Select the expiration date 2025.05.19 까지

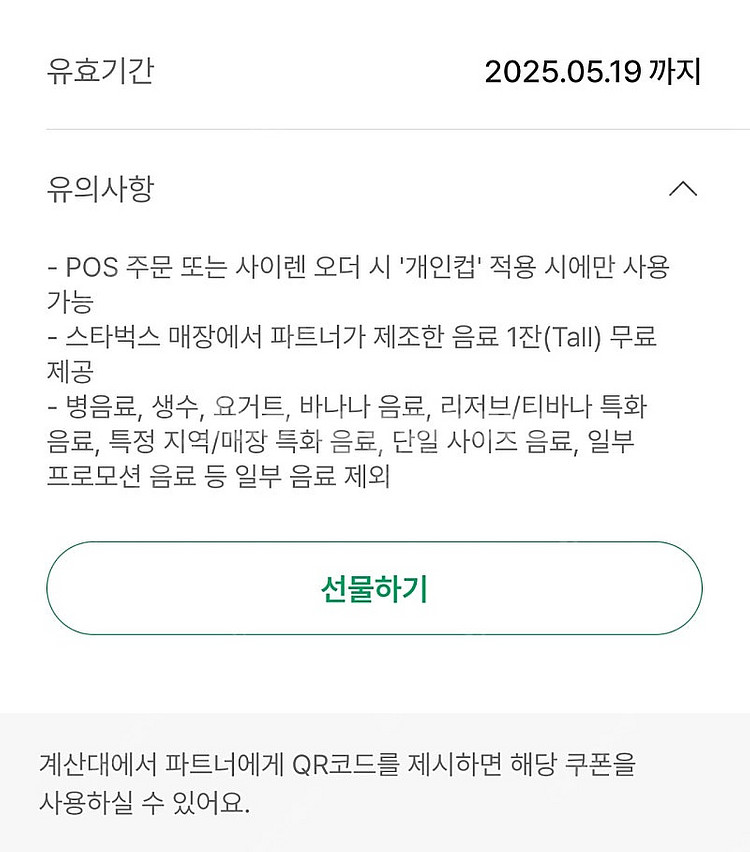[x=592, y=70]
